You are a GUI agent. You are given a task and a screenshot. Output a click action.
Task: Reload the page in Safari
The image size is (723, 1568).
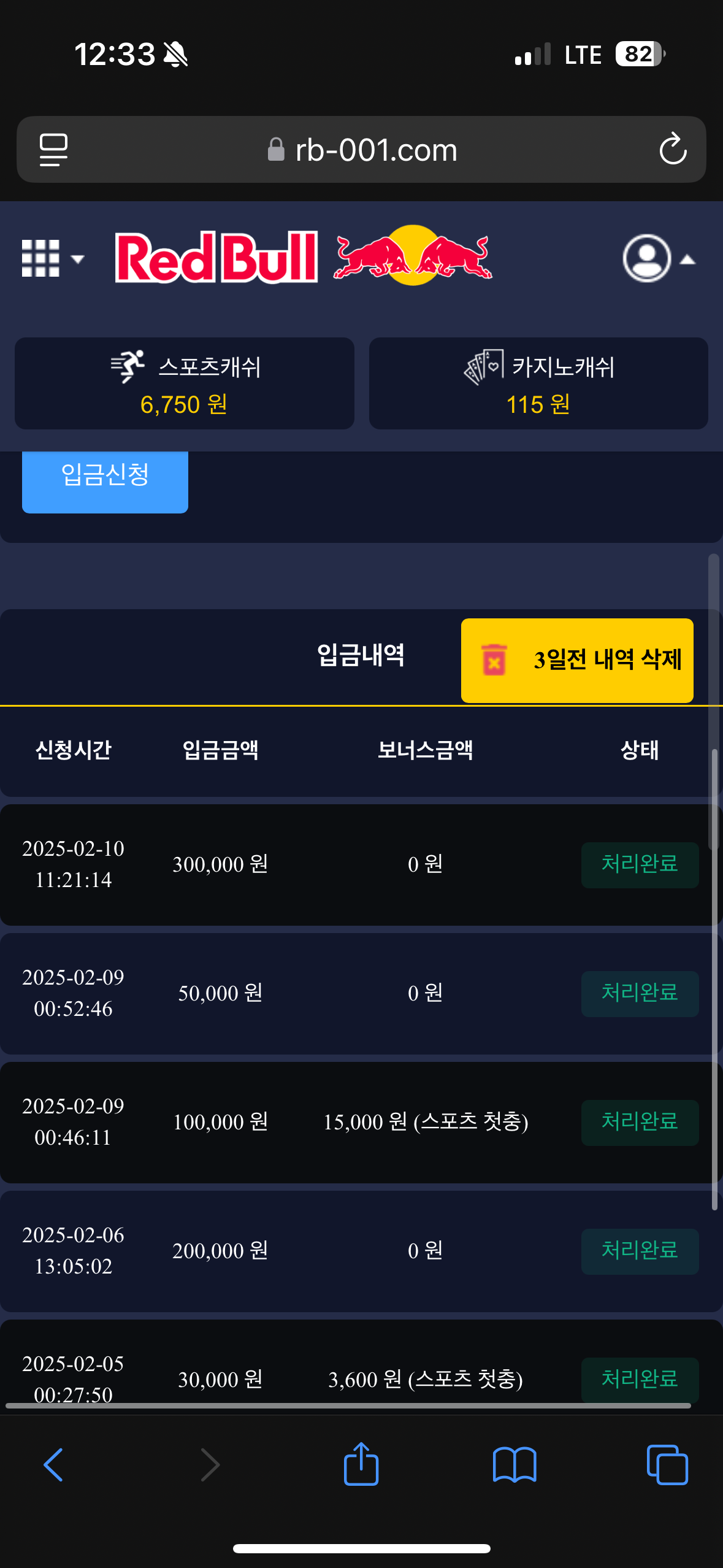tap(673, 149)
